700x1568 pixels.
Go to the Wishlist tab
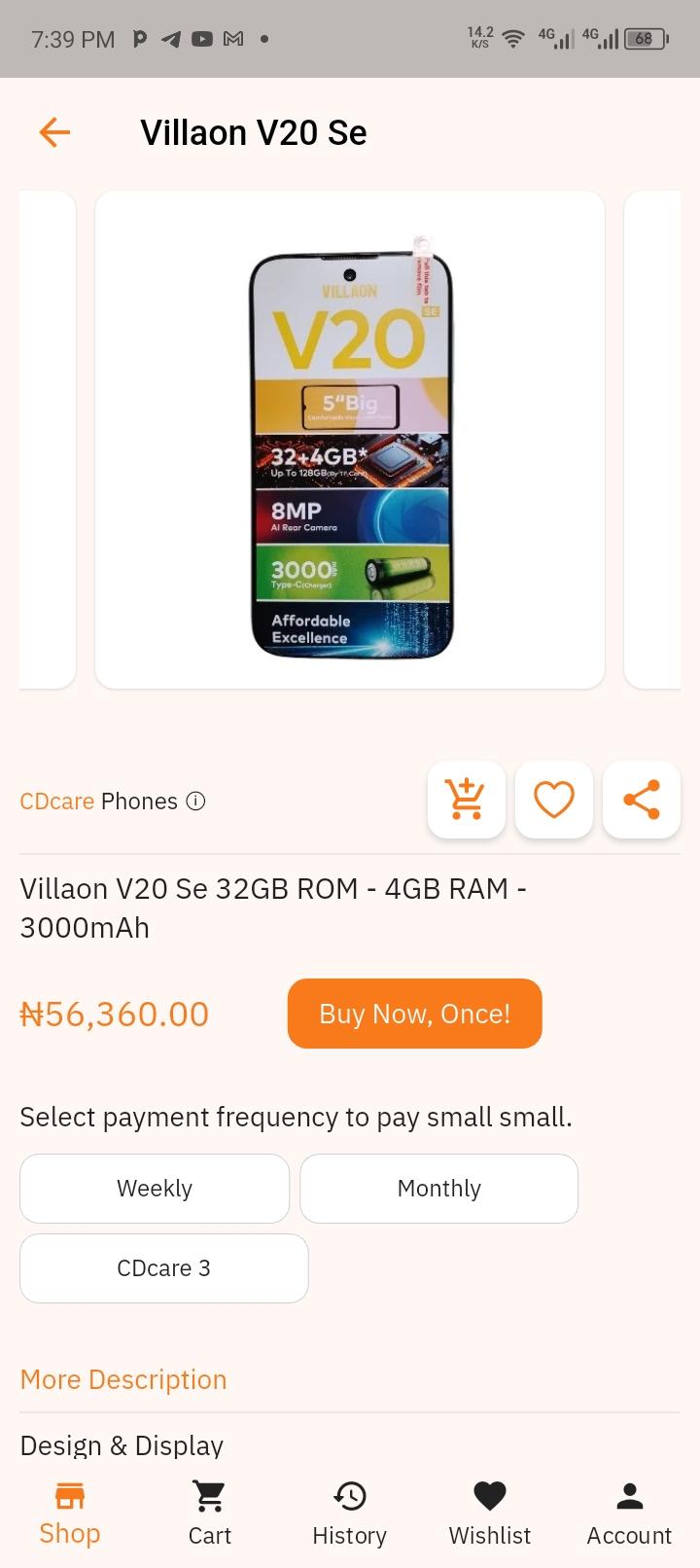tap(490, 1514)
